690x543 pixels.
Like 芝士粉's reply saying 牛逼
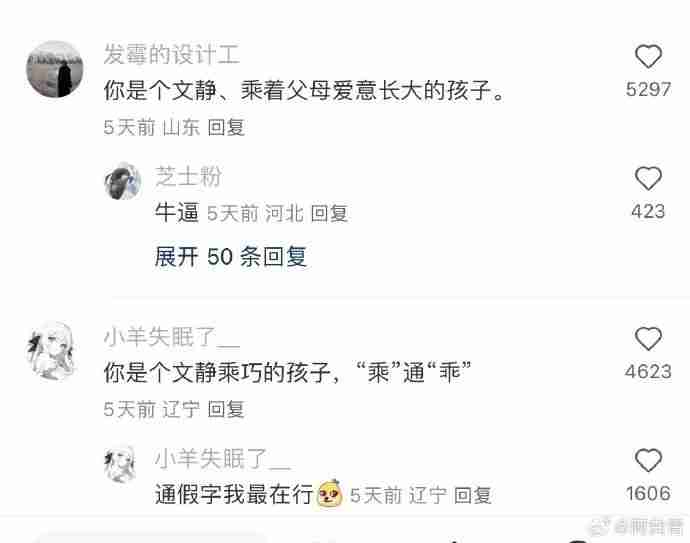click(648, 179)
